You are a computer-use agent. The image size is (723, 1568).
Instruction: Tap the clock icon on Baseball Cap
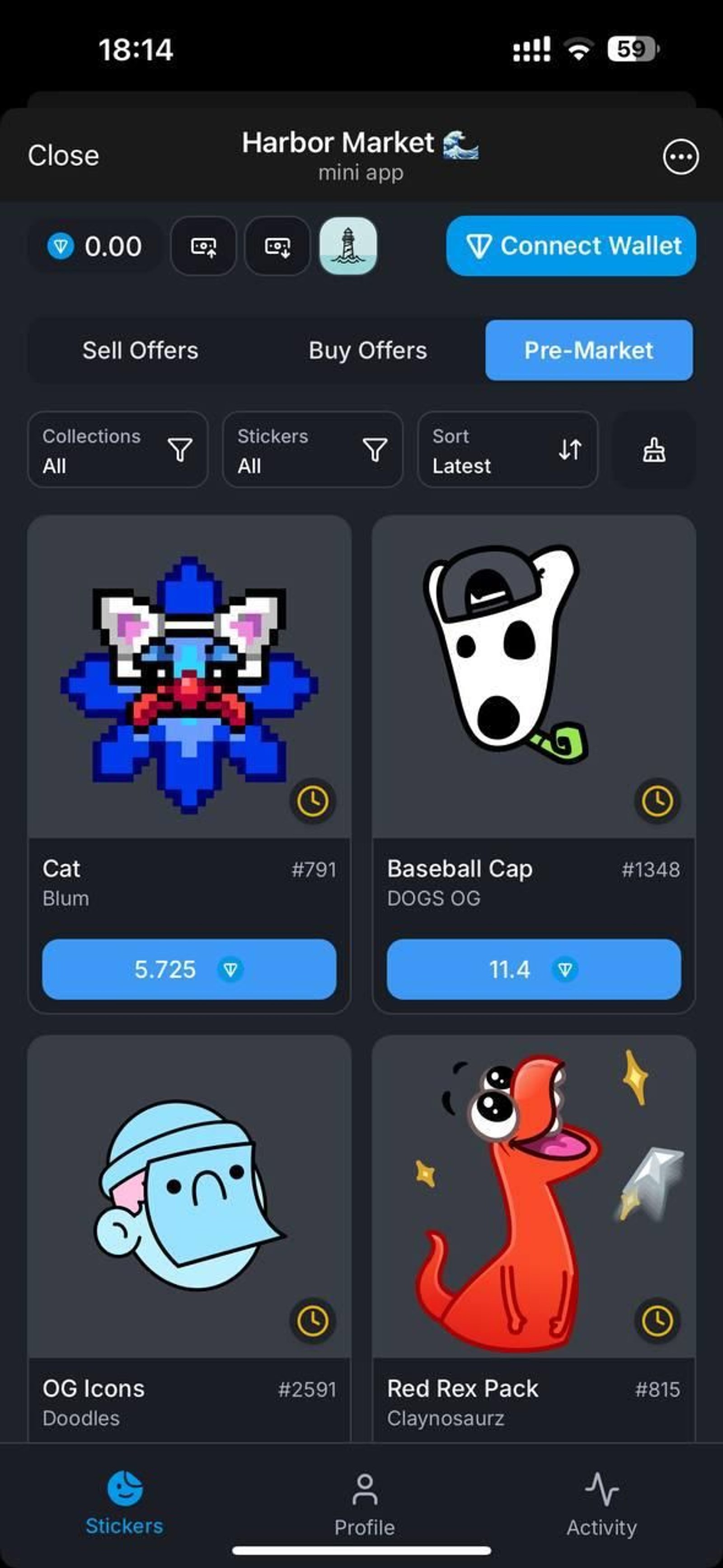tap(658, 802)
